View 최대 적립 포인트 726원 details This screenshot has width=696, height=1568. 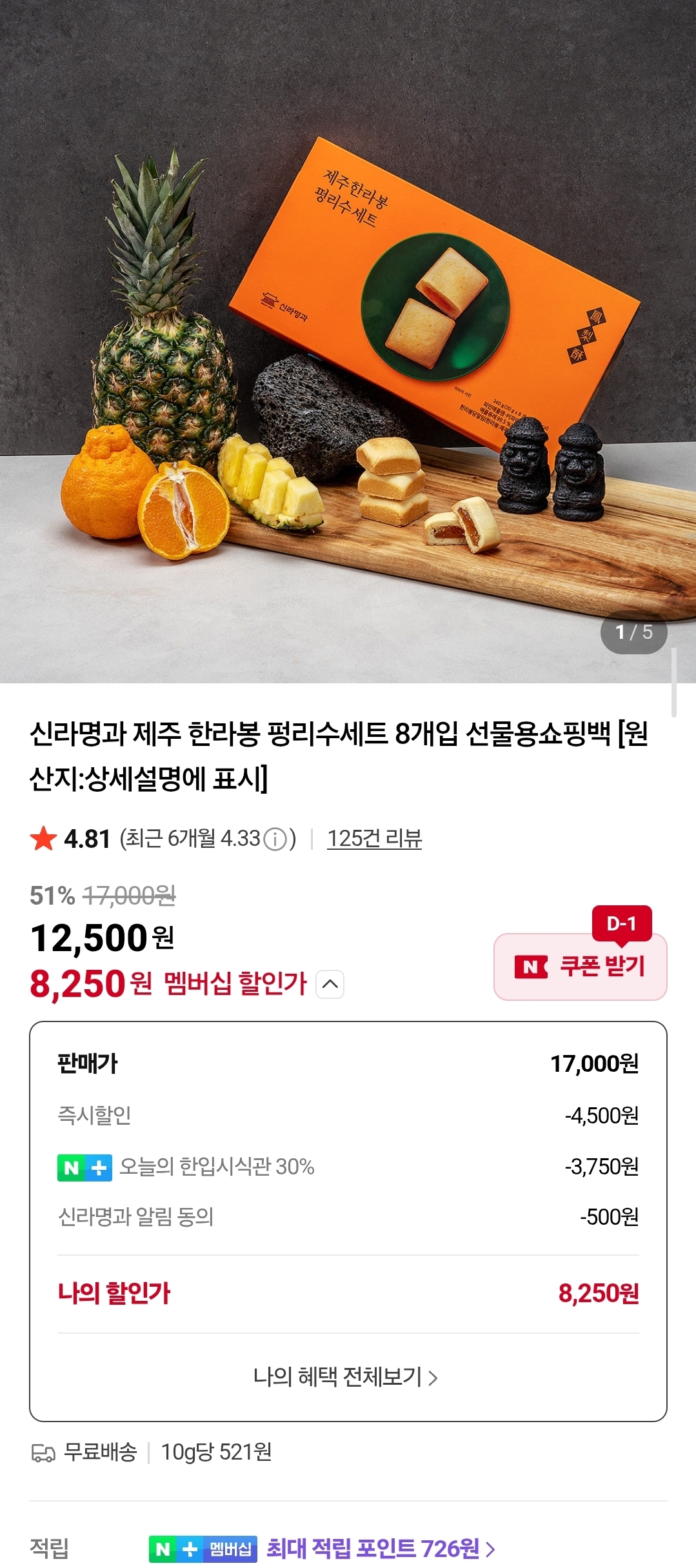point(381,1548)
